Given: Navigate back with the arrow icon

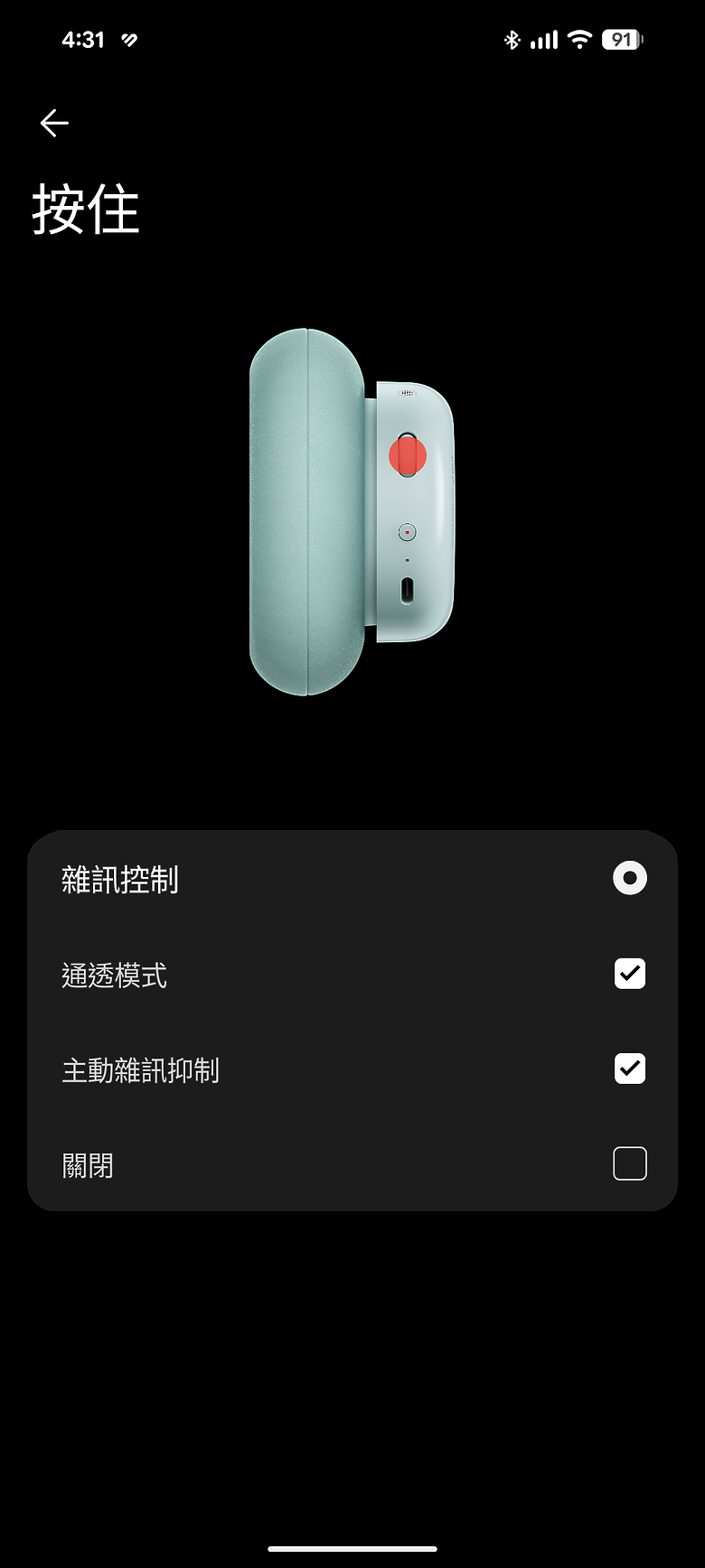Looking at the screenshot, I should point(53,123).
